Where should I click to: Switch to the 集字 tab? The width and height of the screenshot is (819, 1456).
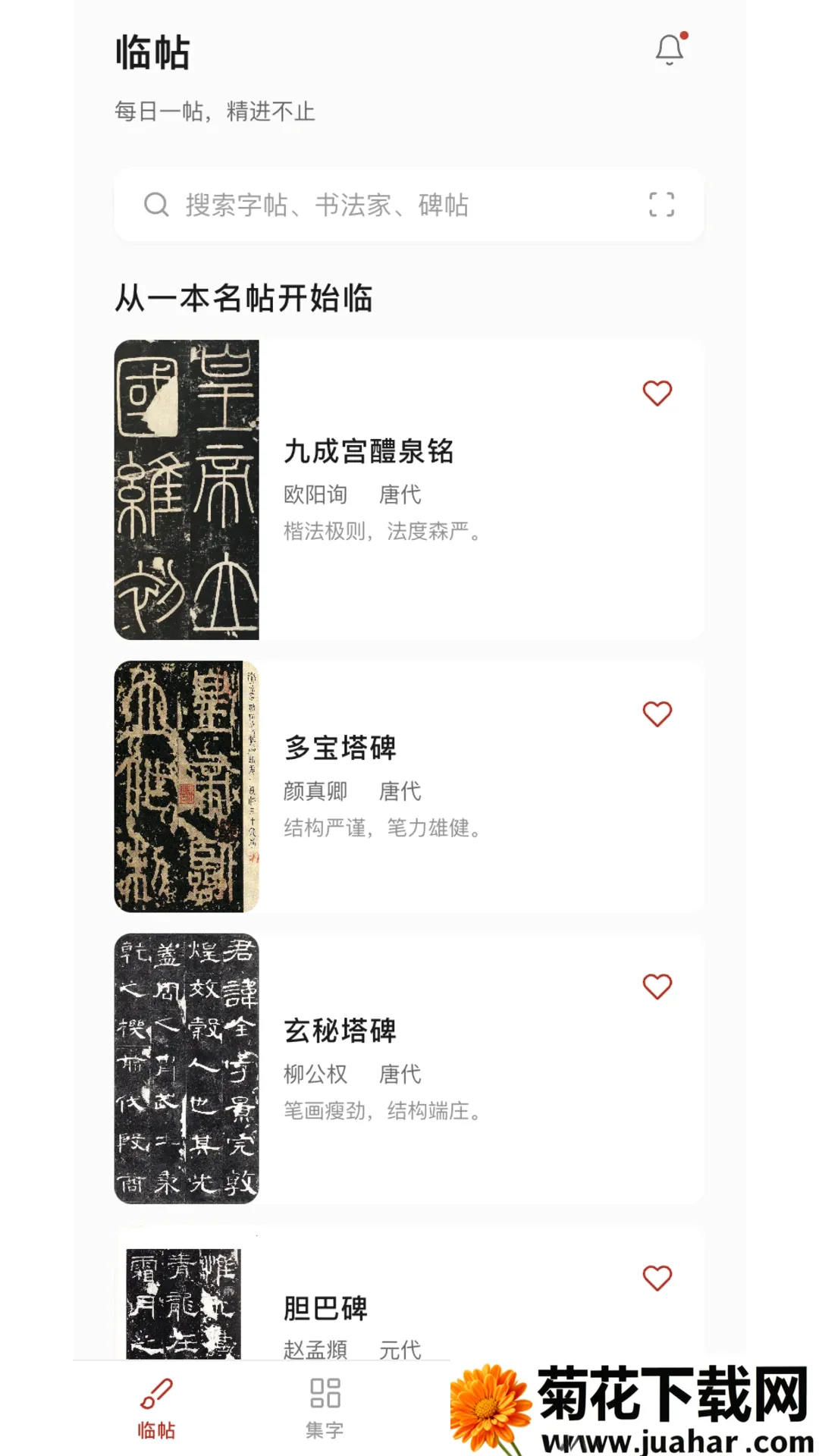(x=325, y=1408)
